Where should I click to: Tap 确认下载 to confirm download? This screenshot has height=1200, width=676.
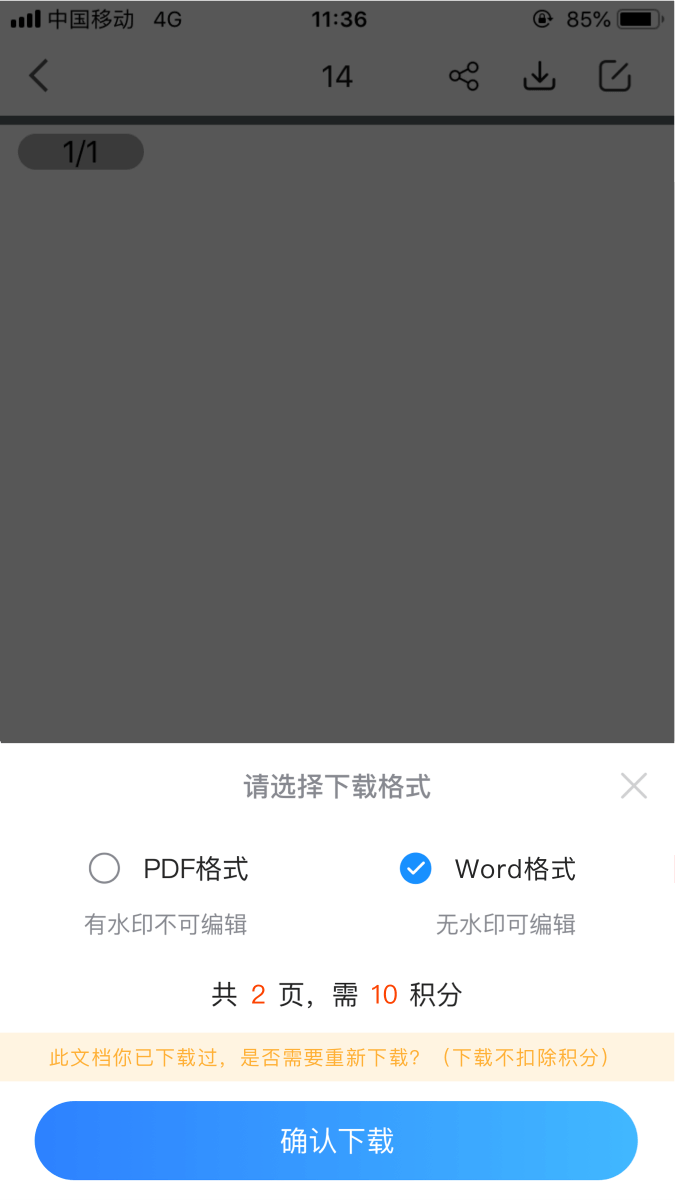[x=336, y=1141]
